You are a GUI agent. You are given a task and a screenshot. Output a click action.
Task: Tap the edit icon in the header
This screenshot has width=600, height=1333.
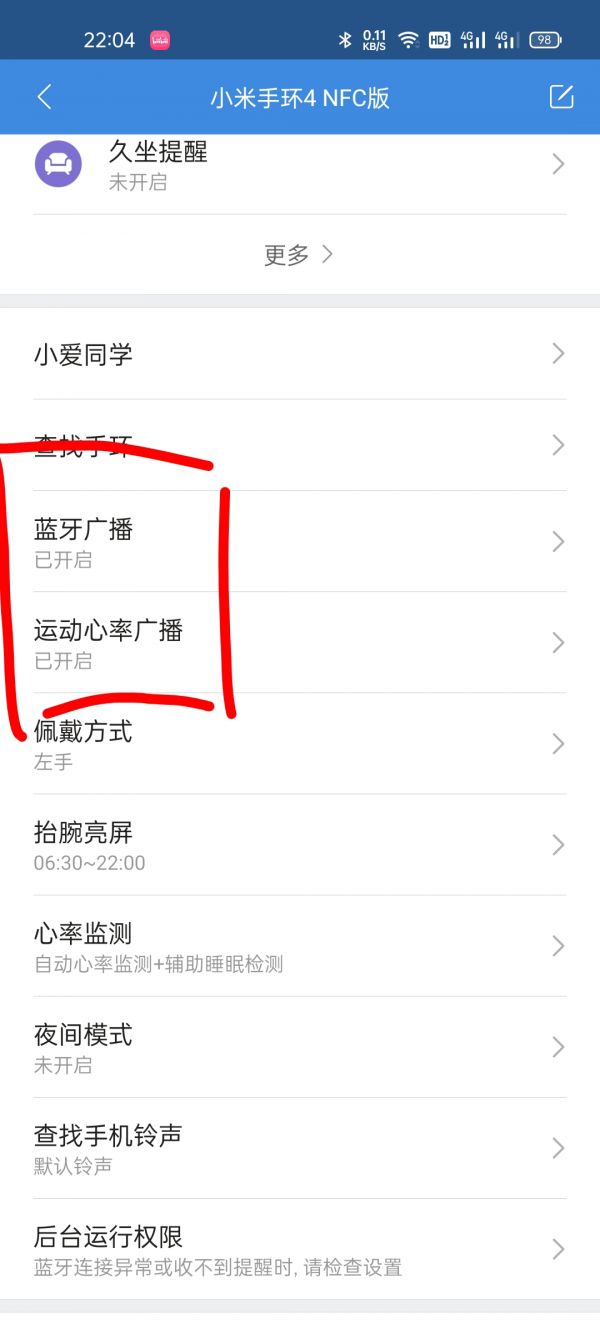point(561,97)
